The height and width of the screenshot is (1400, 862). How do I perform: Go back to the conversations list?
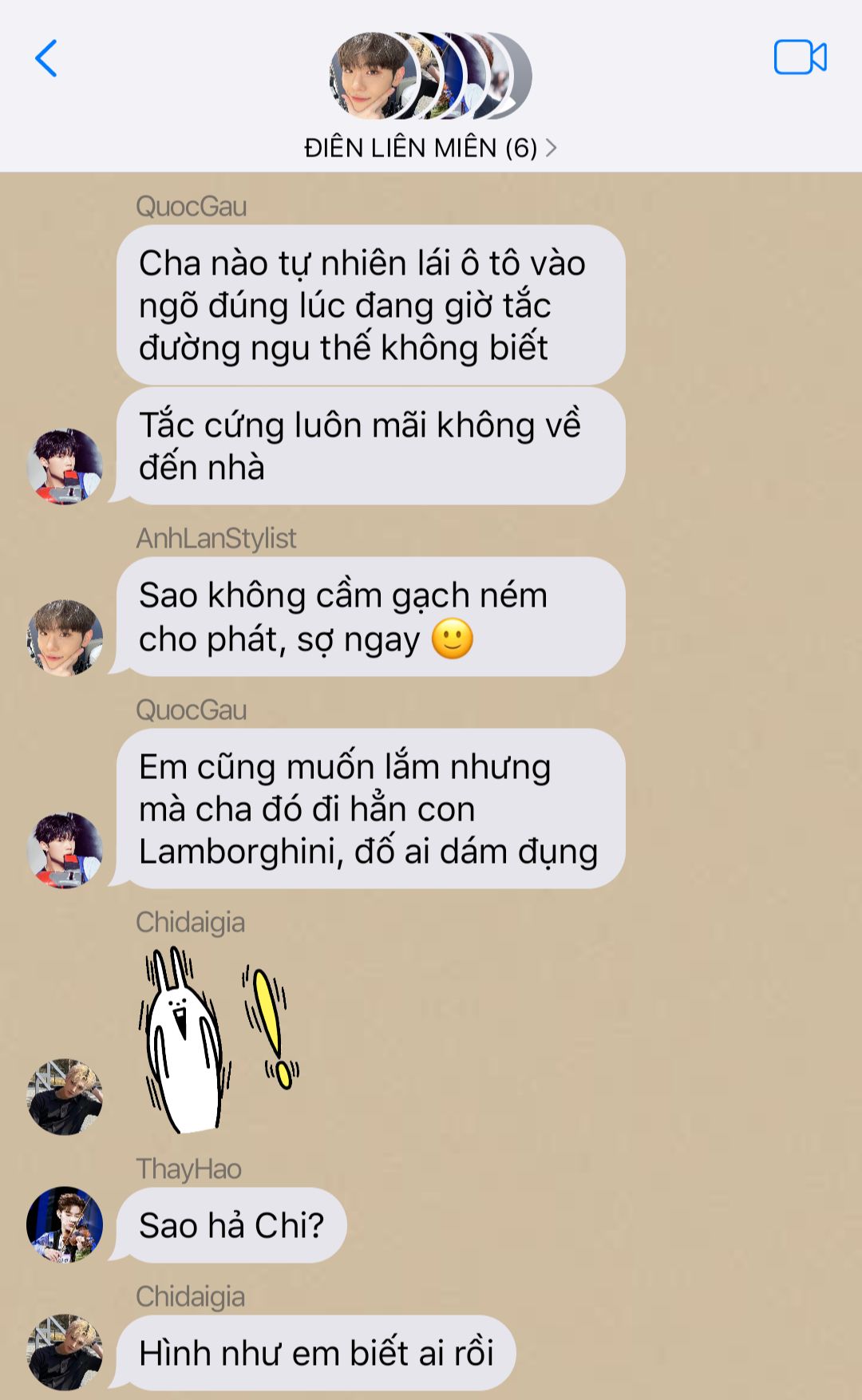click(x=46, y=58)
